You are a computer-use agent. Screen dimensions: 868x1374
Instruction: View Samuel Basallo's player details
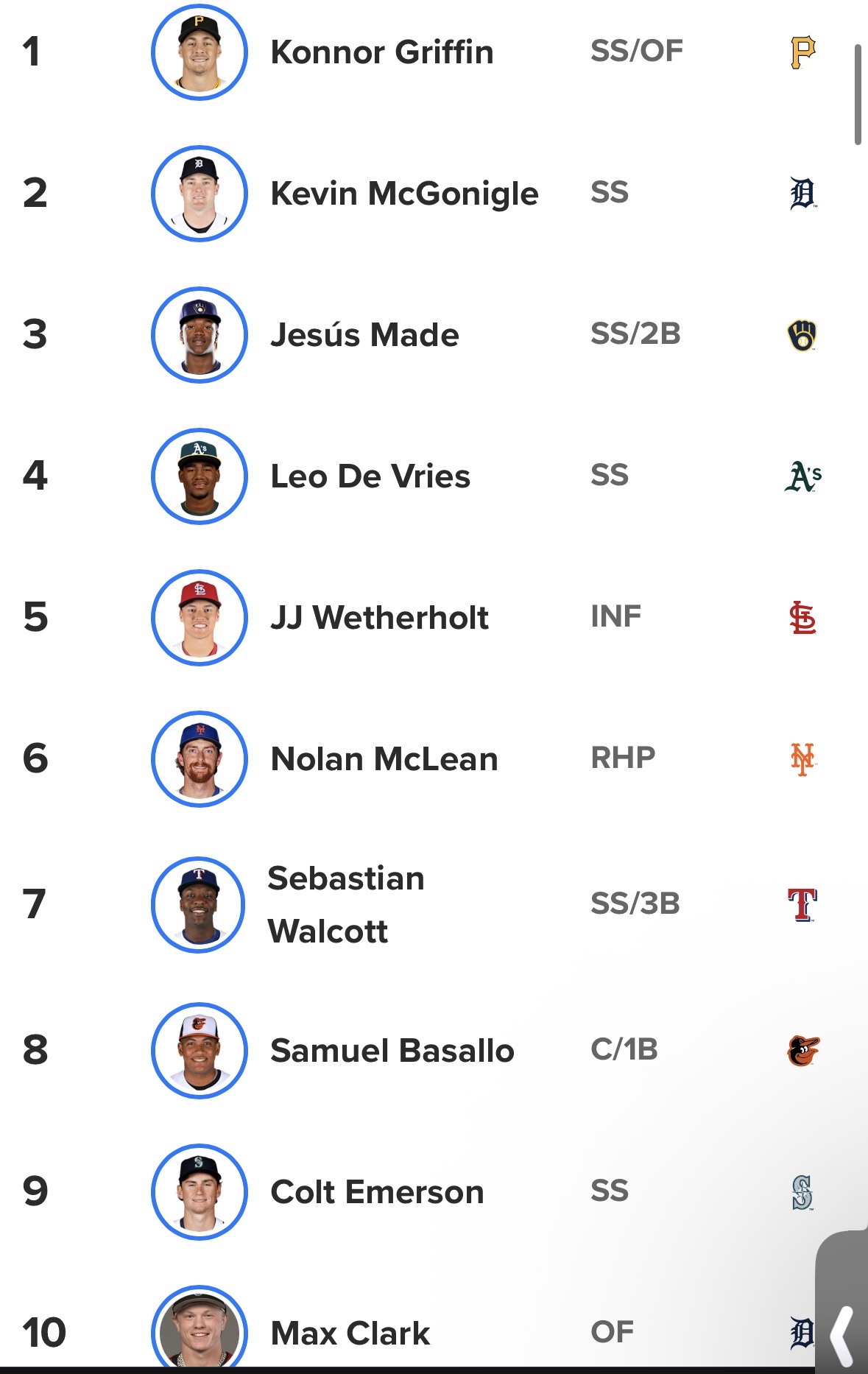(392, 1051)
